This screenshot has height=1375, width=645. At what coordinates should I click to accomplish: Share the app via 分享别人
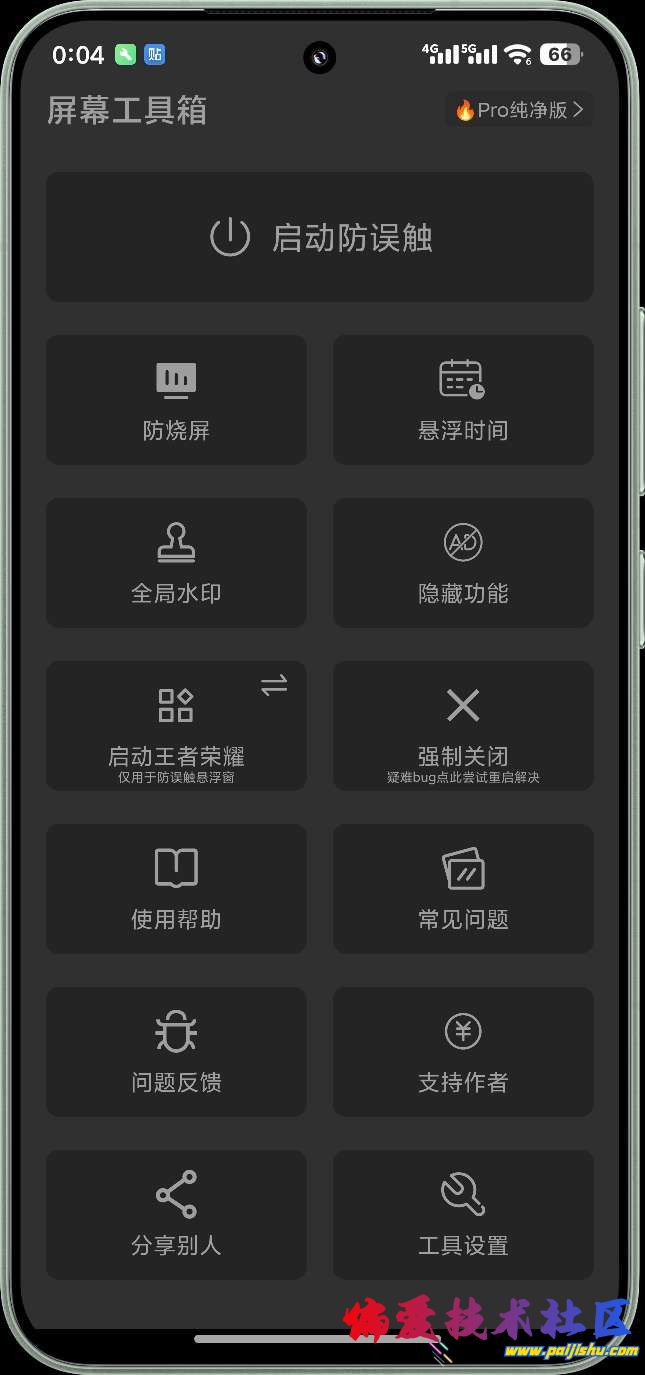(176, 1215)
